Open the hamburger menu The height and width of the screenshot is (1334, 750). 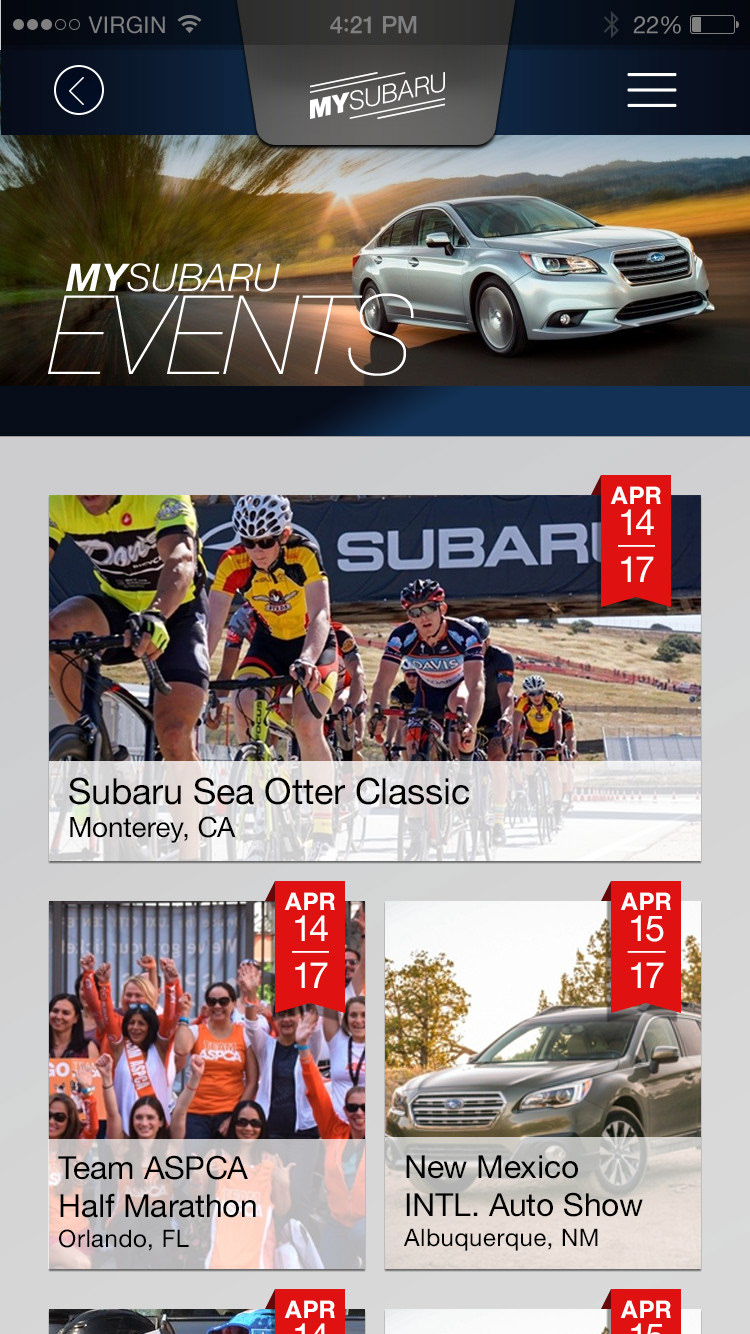[651, 91]
